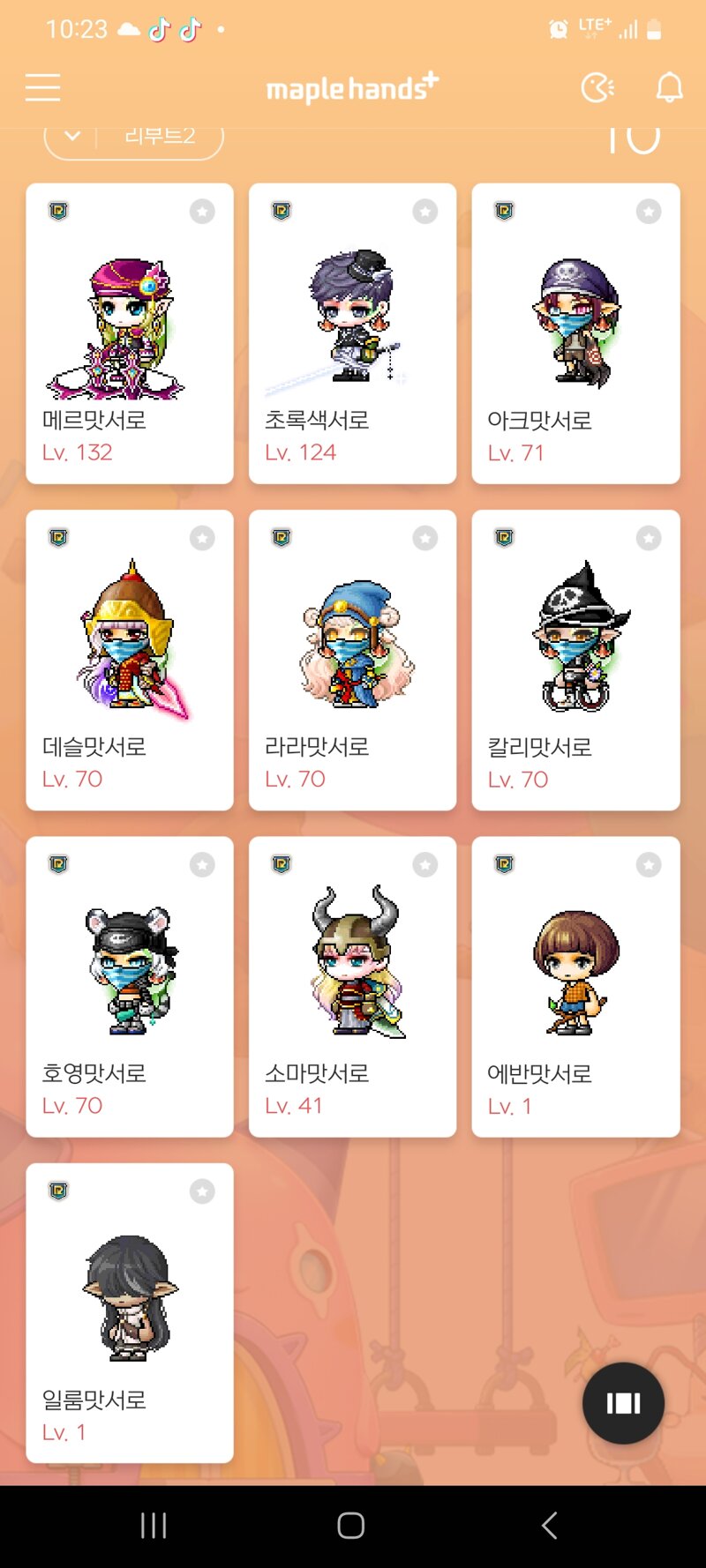Viewport: 706px width, 1568px height.
Task: Tap star icon on 일룸맛서로 card
Action: [202, 1191]
